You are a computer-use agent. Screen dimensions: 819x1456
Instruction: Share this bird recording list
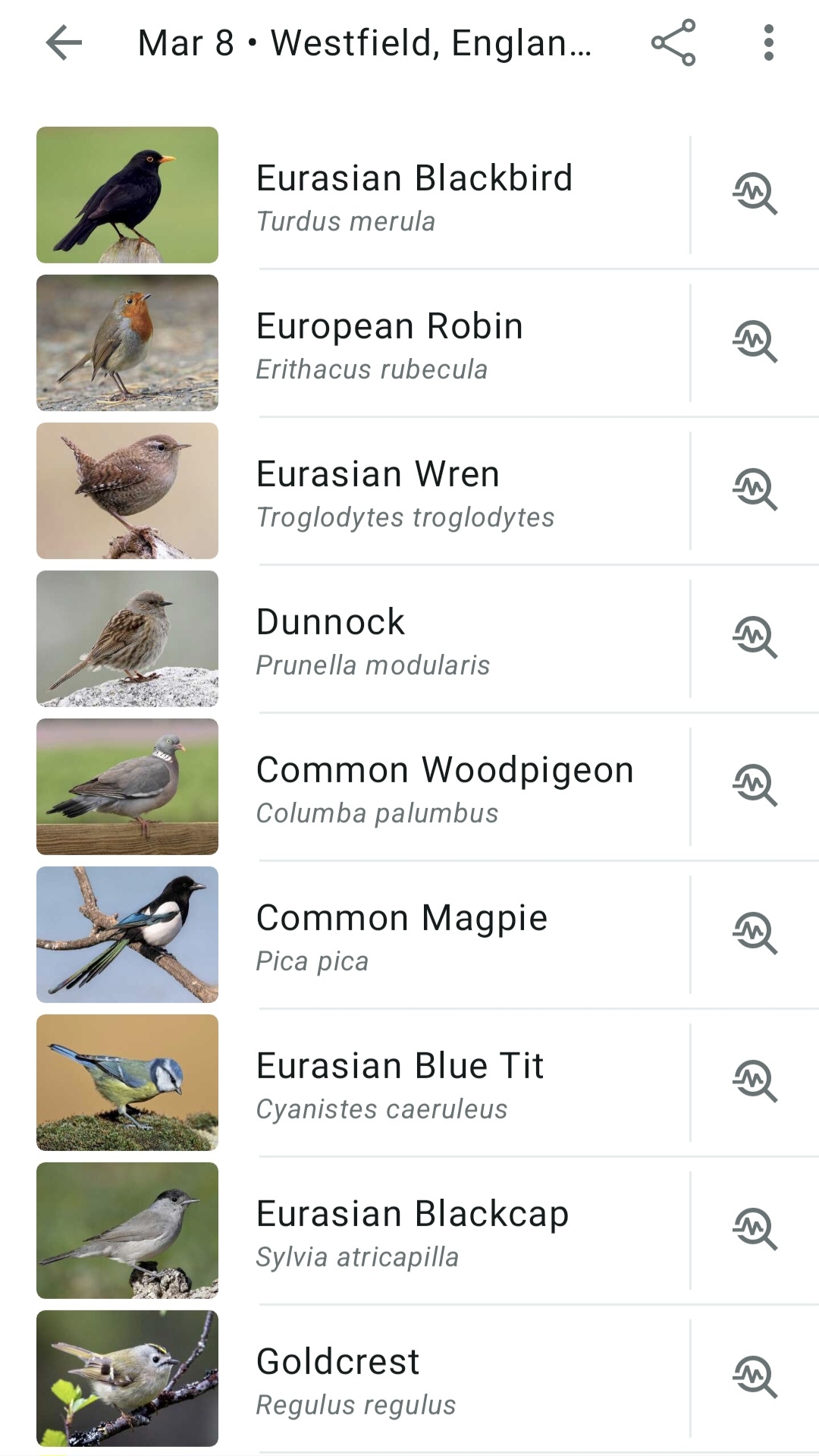[x=673, y=42]
